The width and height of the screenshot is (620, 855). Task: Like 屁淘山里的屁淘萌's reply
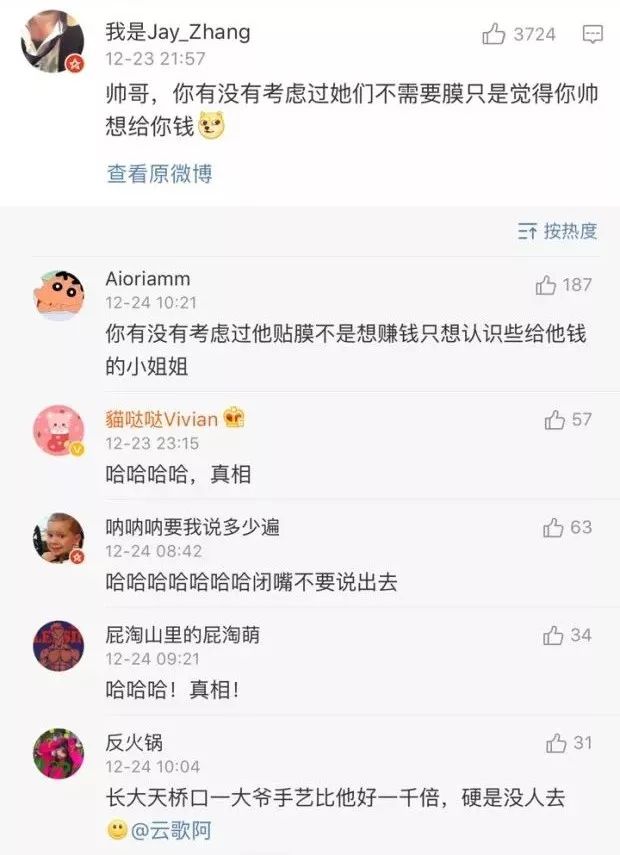pyautogui.click(x=553, y=635)
